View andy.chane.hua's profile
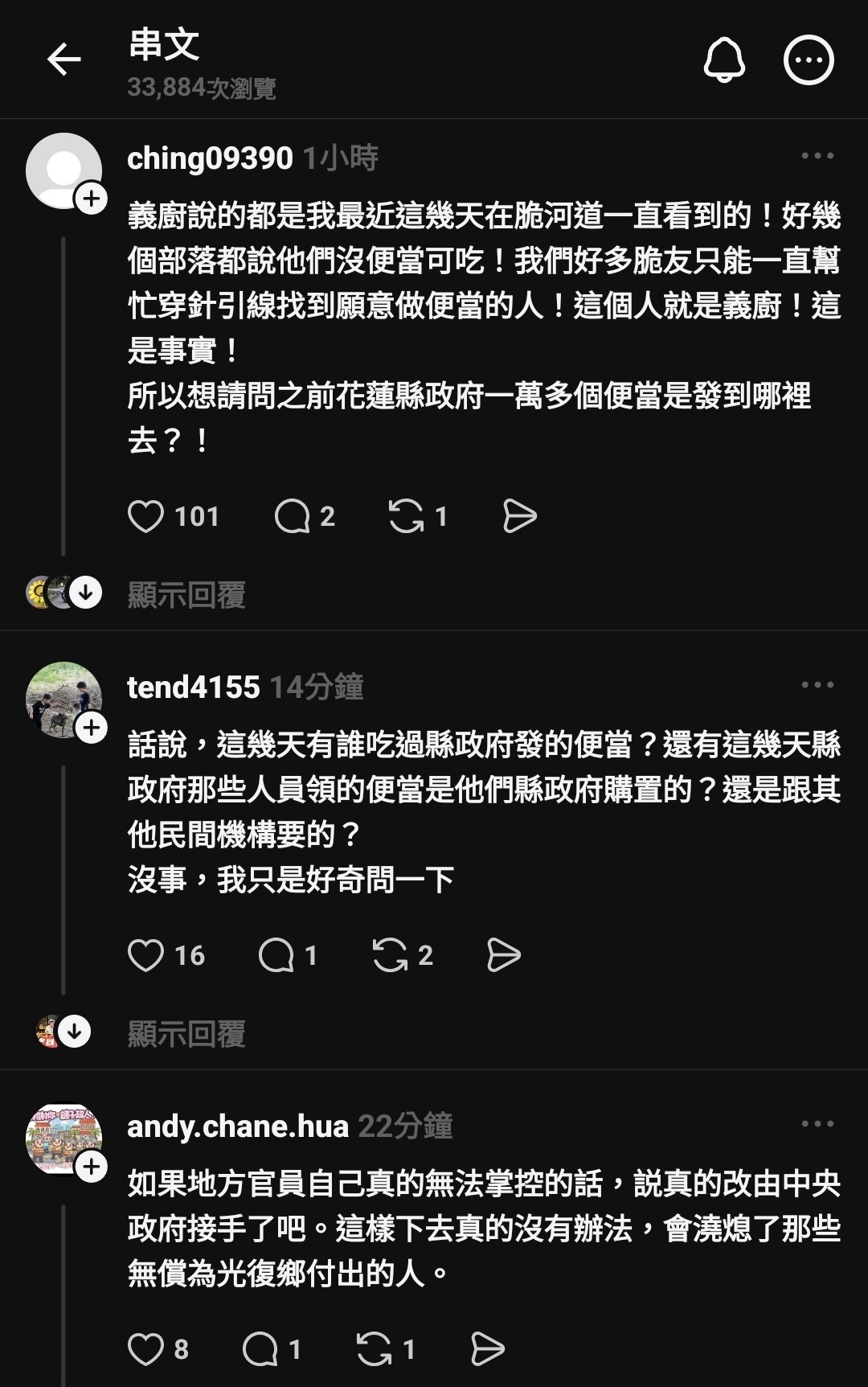This screenshot has height=1387, width=868. [x=238, y=1126]
